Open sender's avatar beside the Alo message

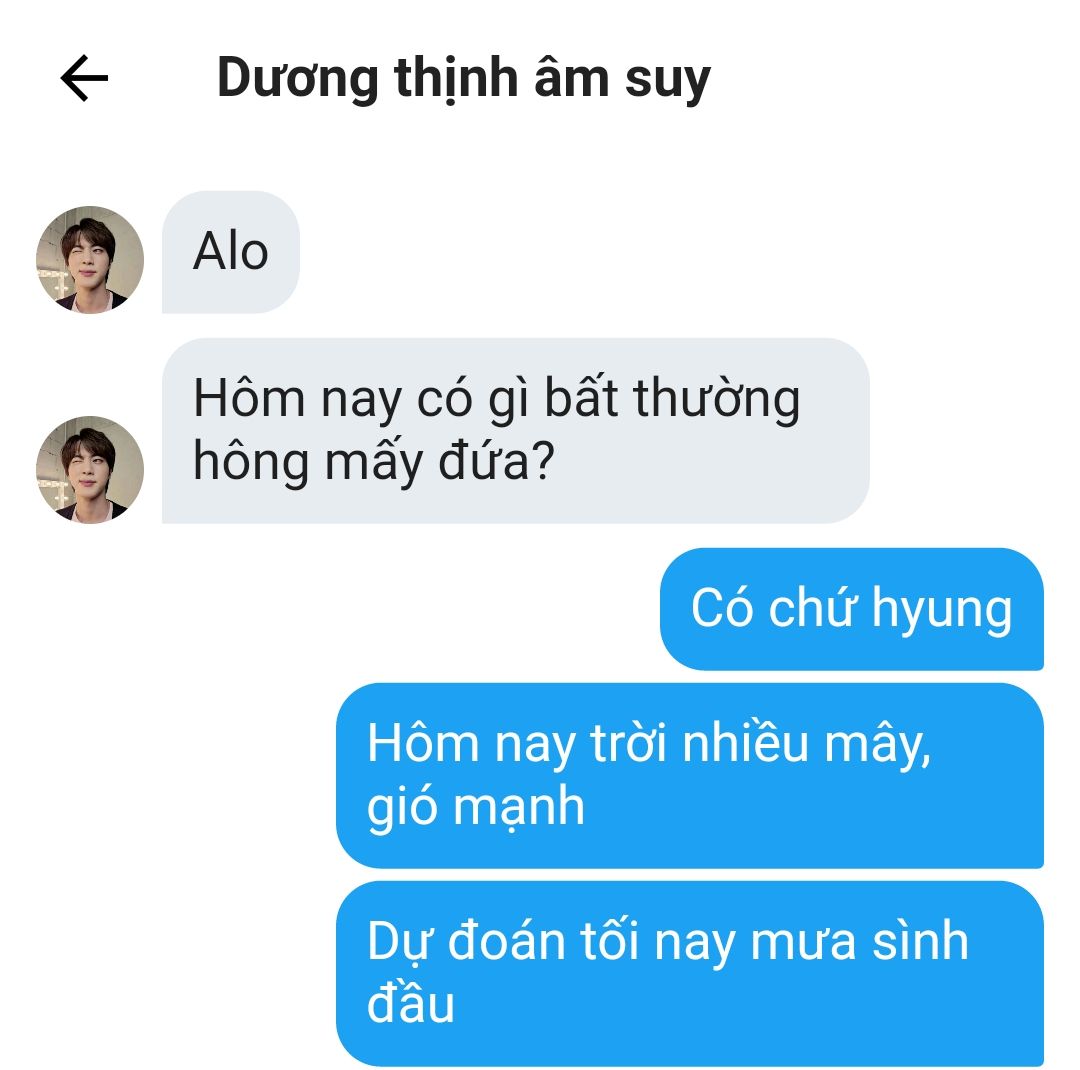point(90,260)
